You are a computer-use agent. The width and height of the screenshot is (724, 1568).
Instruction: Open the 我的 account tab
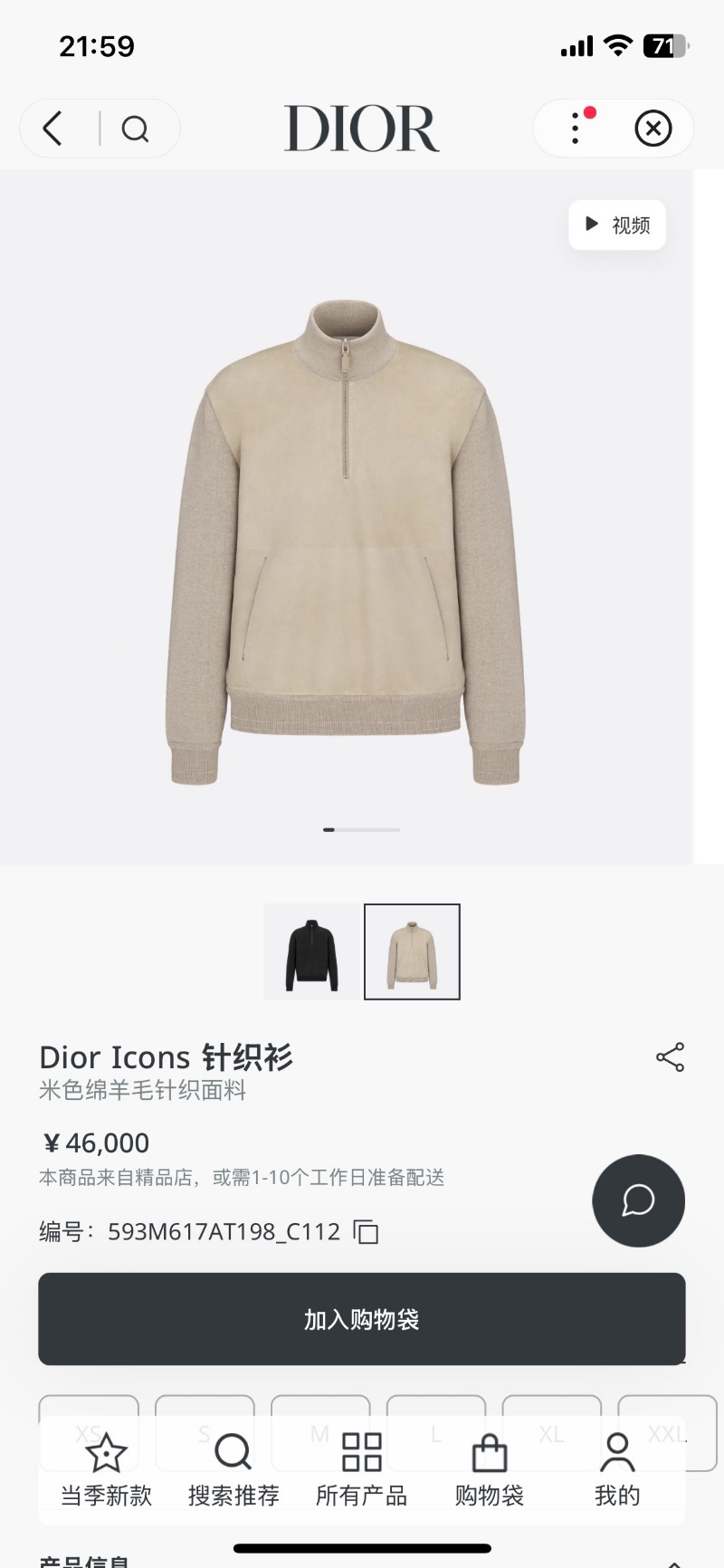point(617,1470)
